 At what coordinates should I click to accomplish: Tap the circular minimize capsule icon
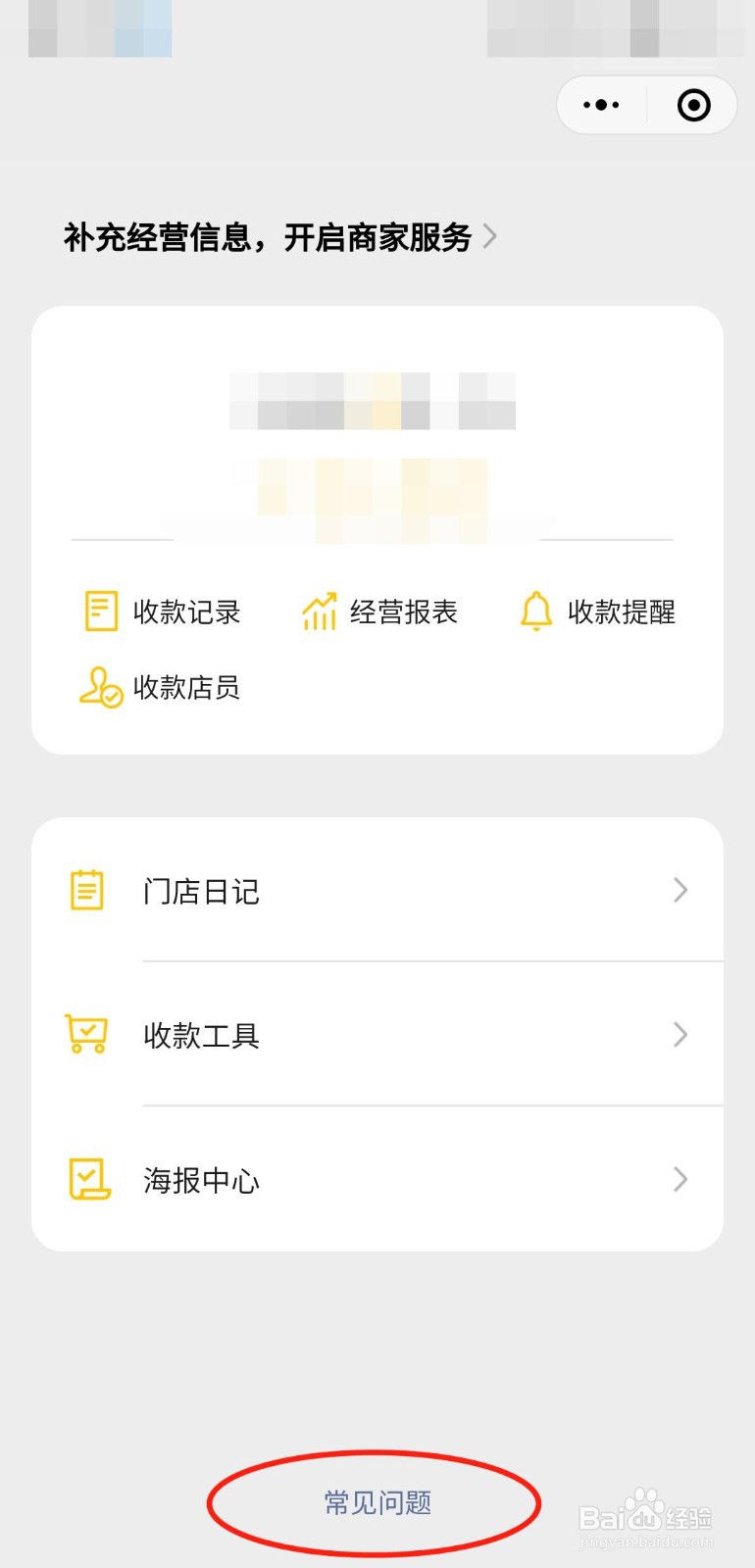pyautogui.click(x=693, y=105)
